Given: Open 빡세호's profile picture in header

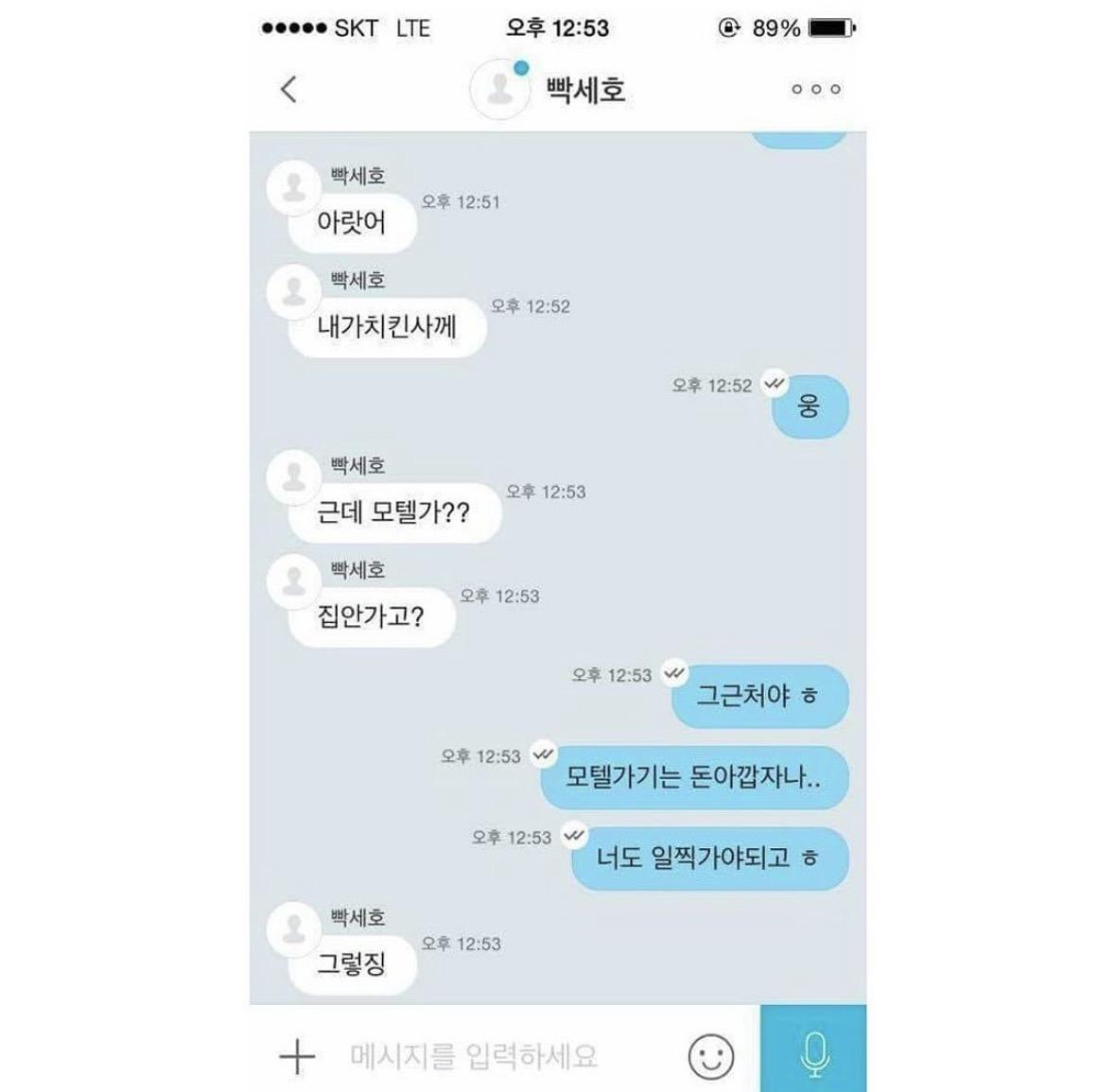Looking at the screenshot, I should click(499, 90).
